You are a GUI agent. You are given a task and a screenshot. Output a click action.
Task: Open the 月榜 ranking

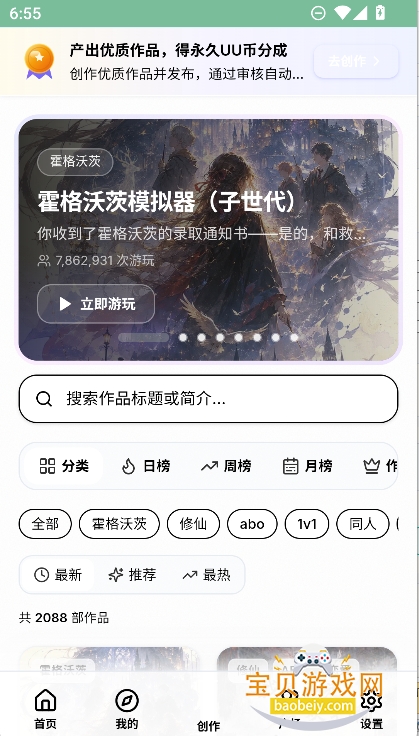coord(307,466)
